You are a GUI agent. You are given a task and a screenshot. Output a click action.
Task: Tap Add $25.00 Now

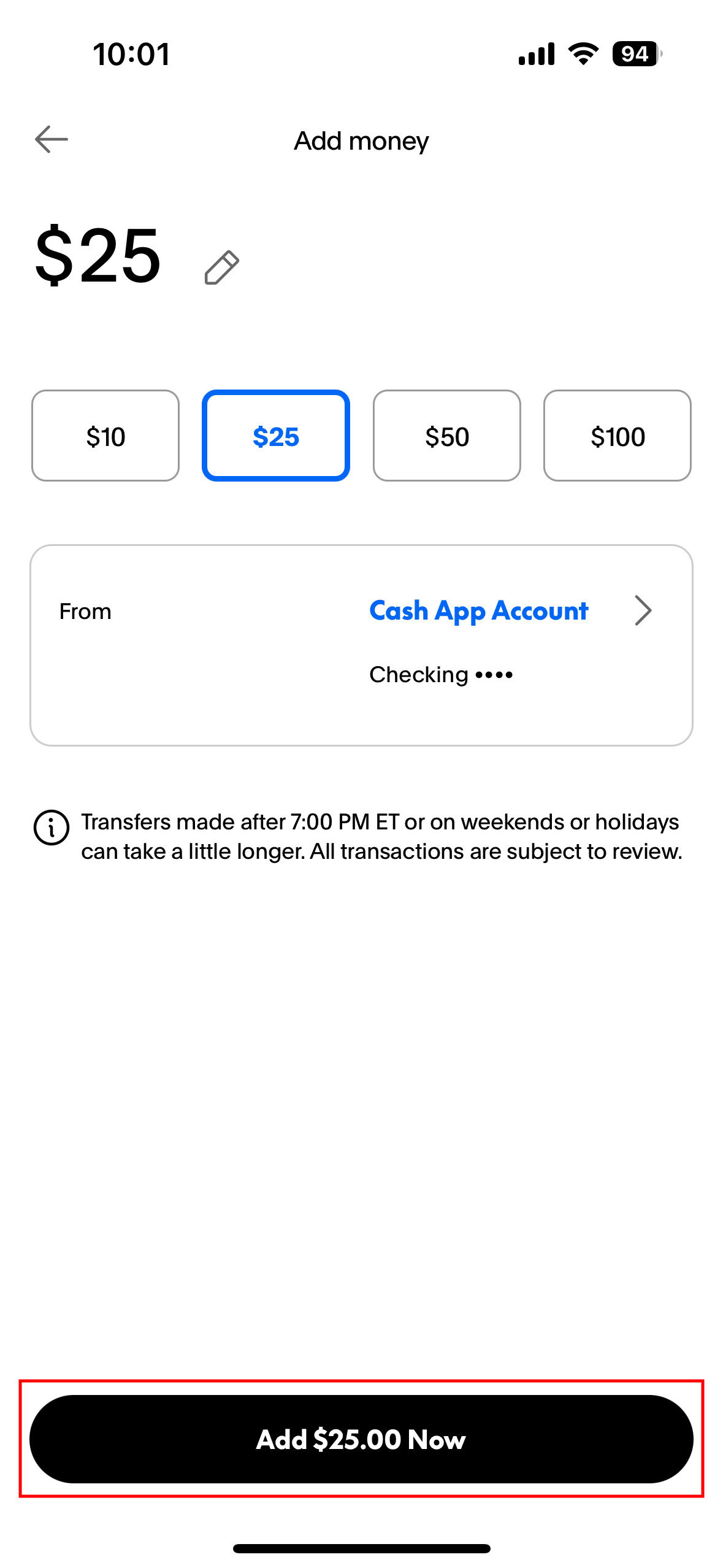(361, 1439)
